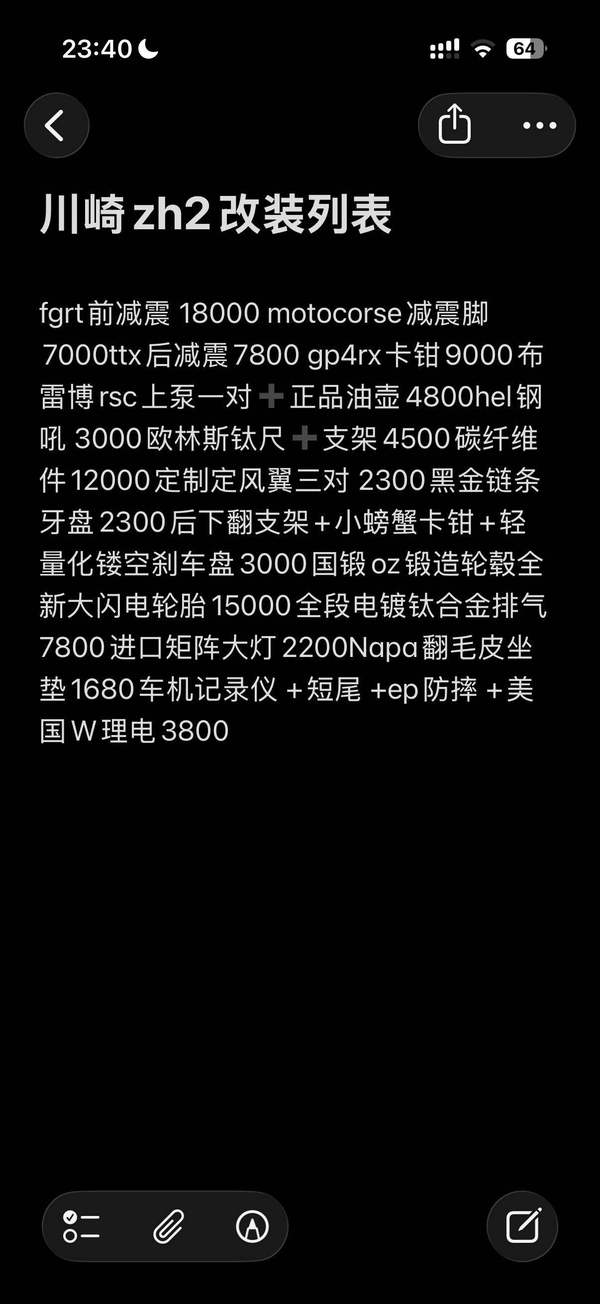Compose a new note
Viewport: 600px width, 1304px height.
522,1226
